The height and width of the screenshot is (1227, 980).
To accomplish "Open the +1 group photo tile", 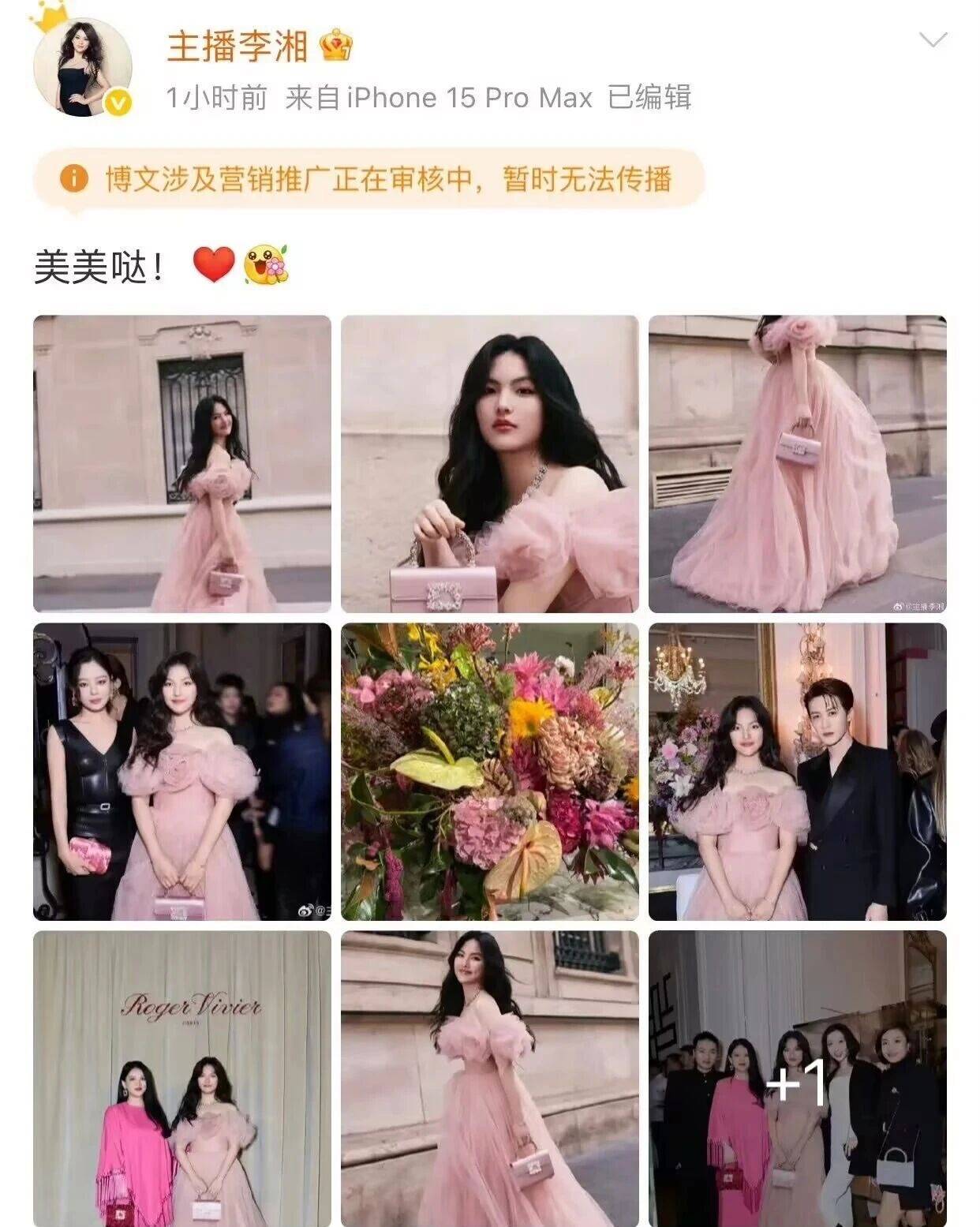I will tap(797, 1078).
